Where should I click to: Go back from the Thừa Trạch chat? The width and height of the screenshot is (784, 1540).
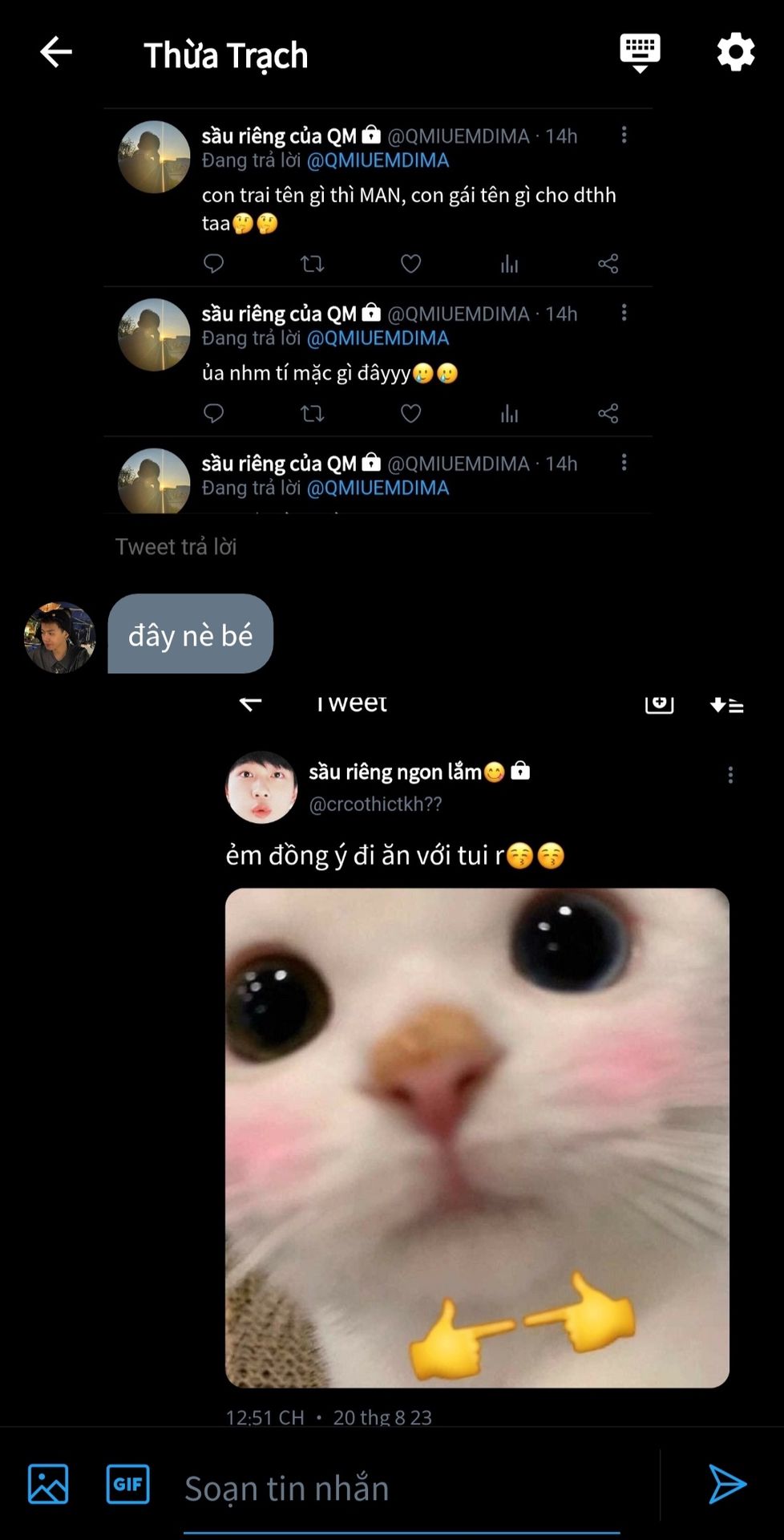click(x=56, y=53)
